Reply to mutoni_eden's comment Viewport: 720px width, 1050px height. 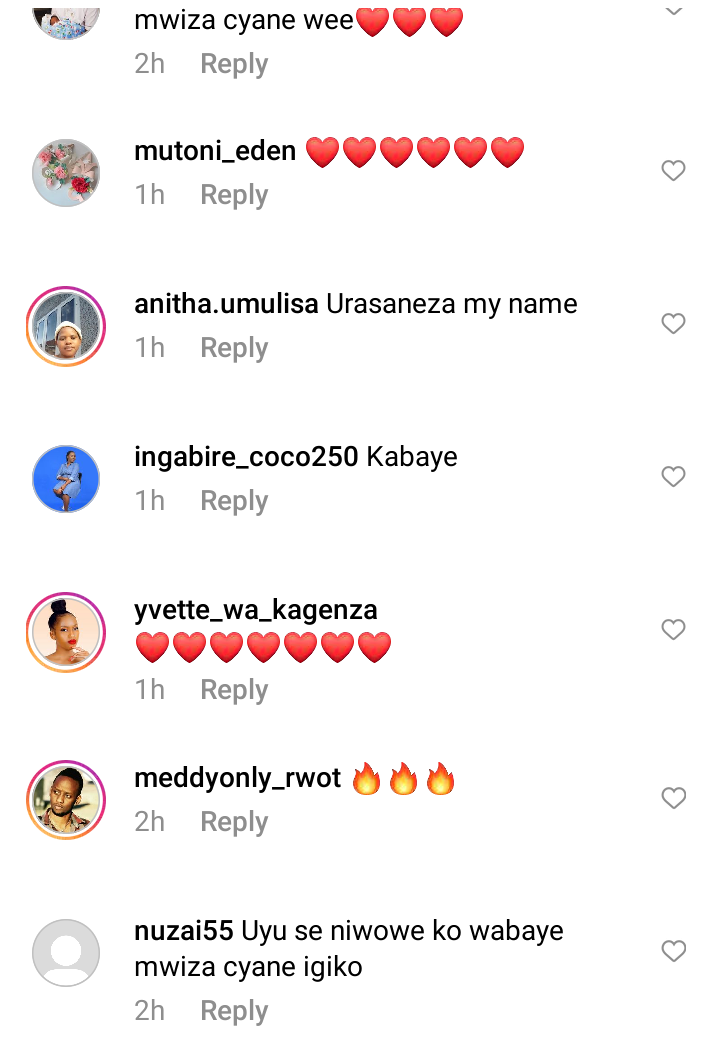[234, 195]
